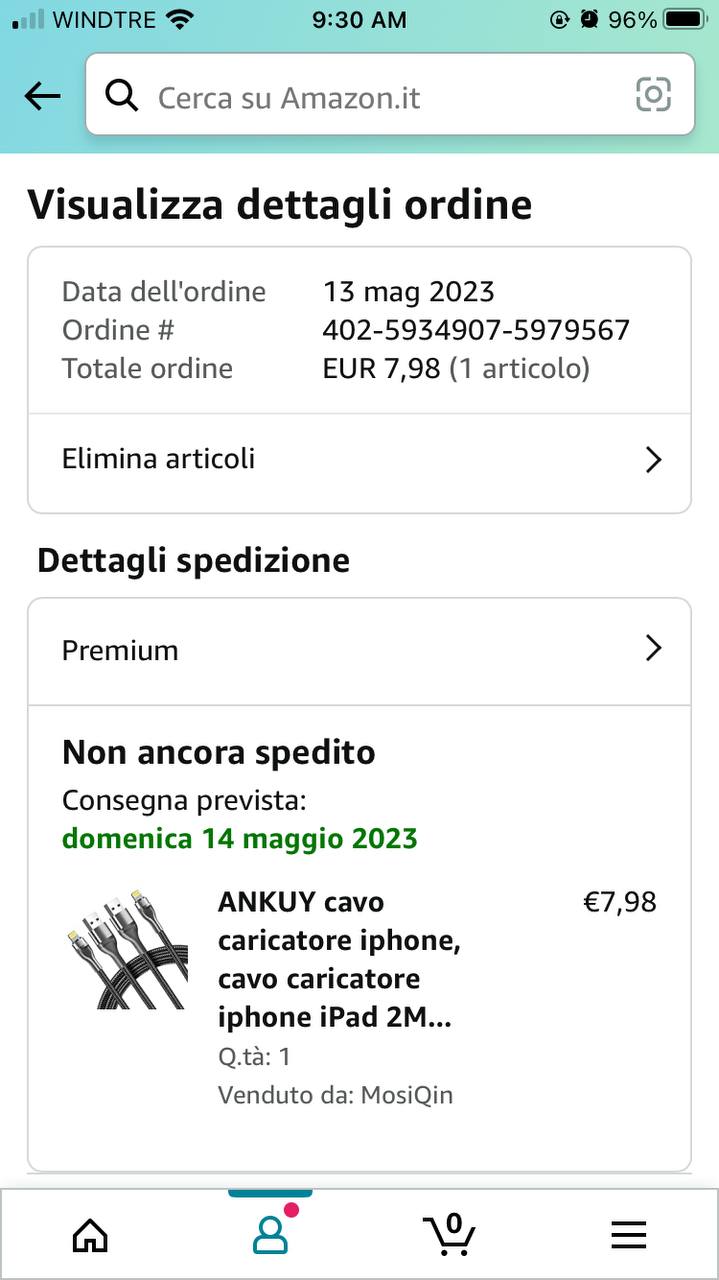Open the Elimina articoli row

[x=359, y=459]
